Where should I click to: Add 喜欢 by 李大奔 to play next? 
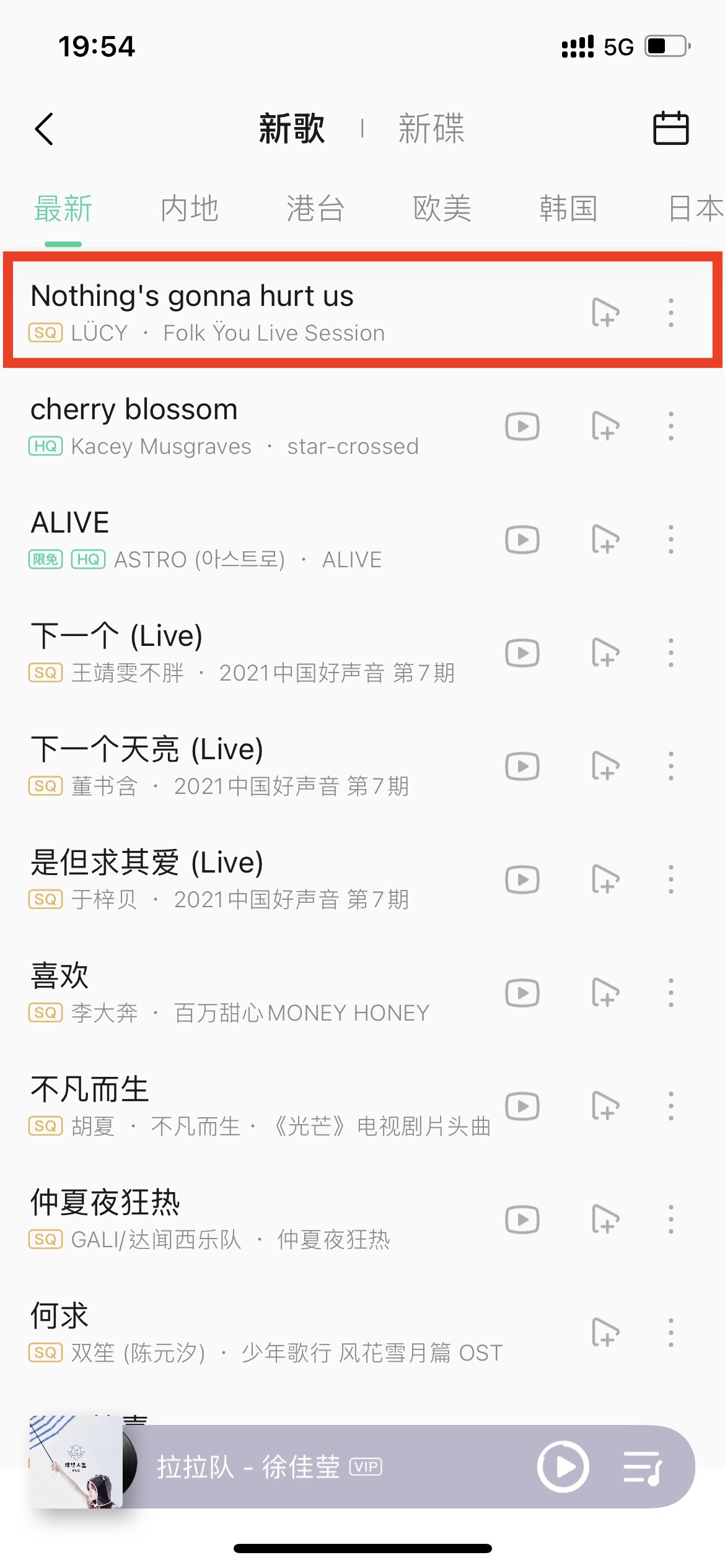[605, 993]
